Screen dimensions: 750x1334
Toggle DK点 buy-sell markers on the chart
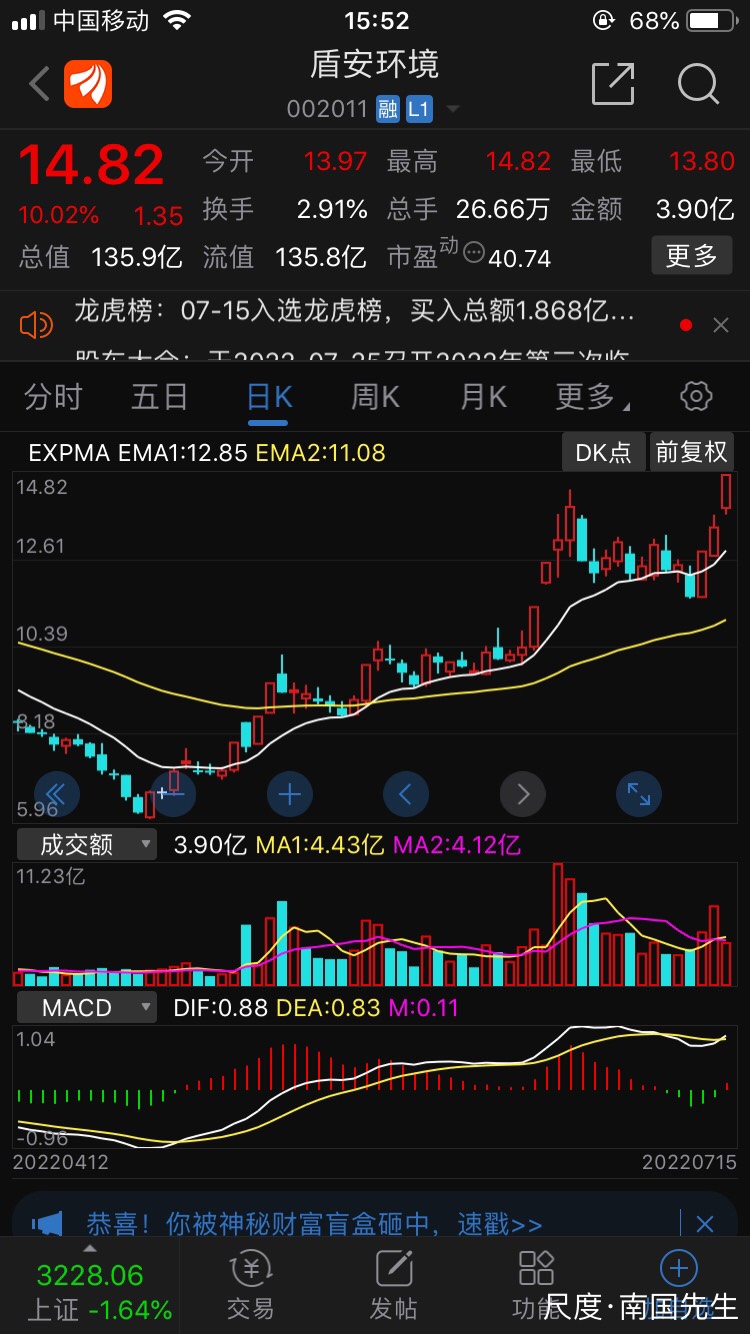click(603, 451)
